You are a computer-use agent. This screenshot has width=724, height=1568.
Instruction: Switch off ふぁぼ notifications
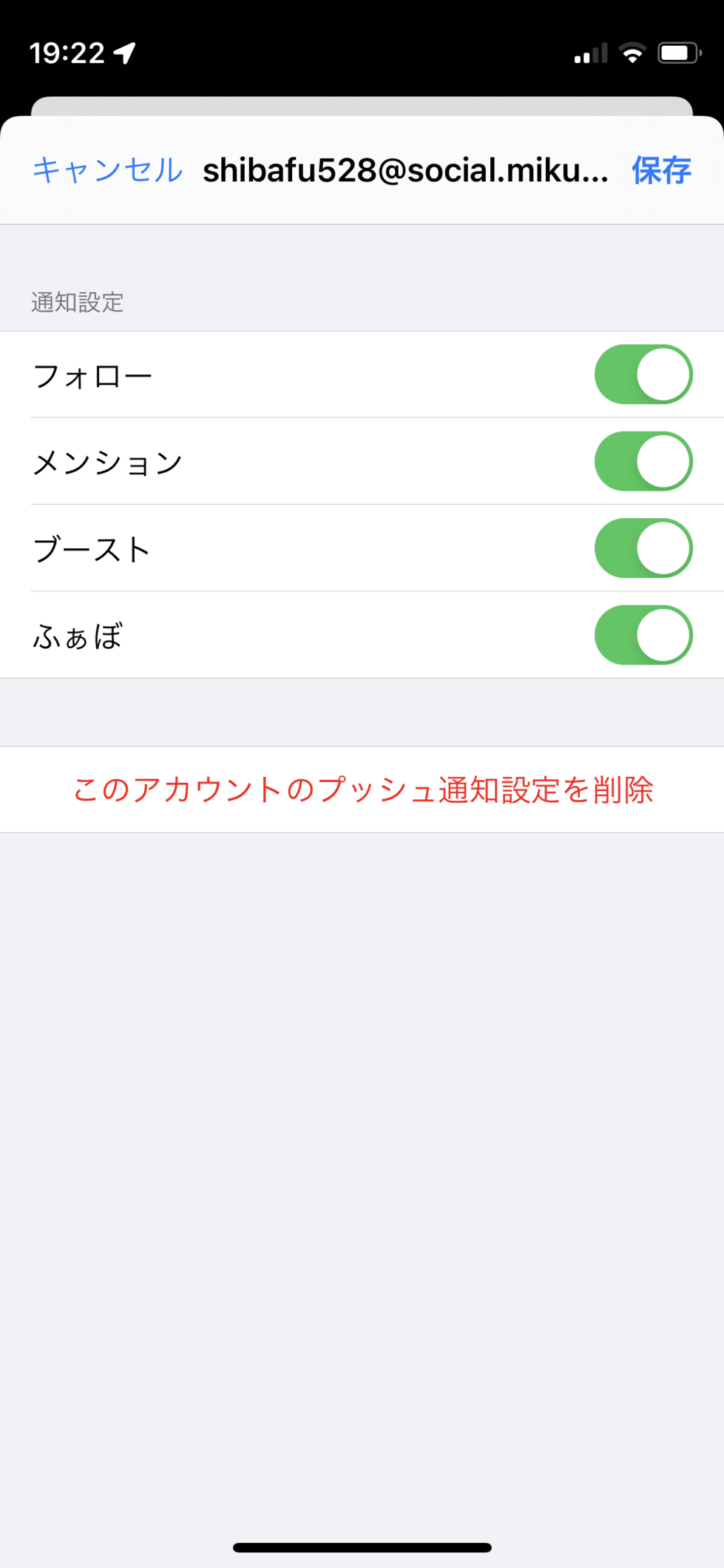pyautogui.click(x=643, y=635)
